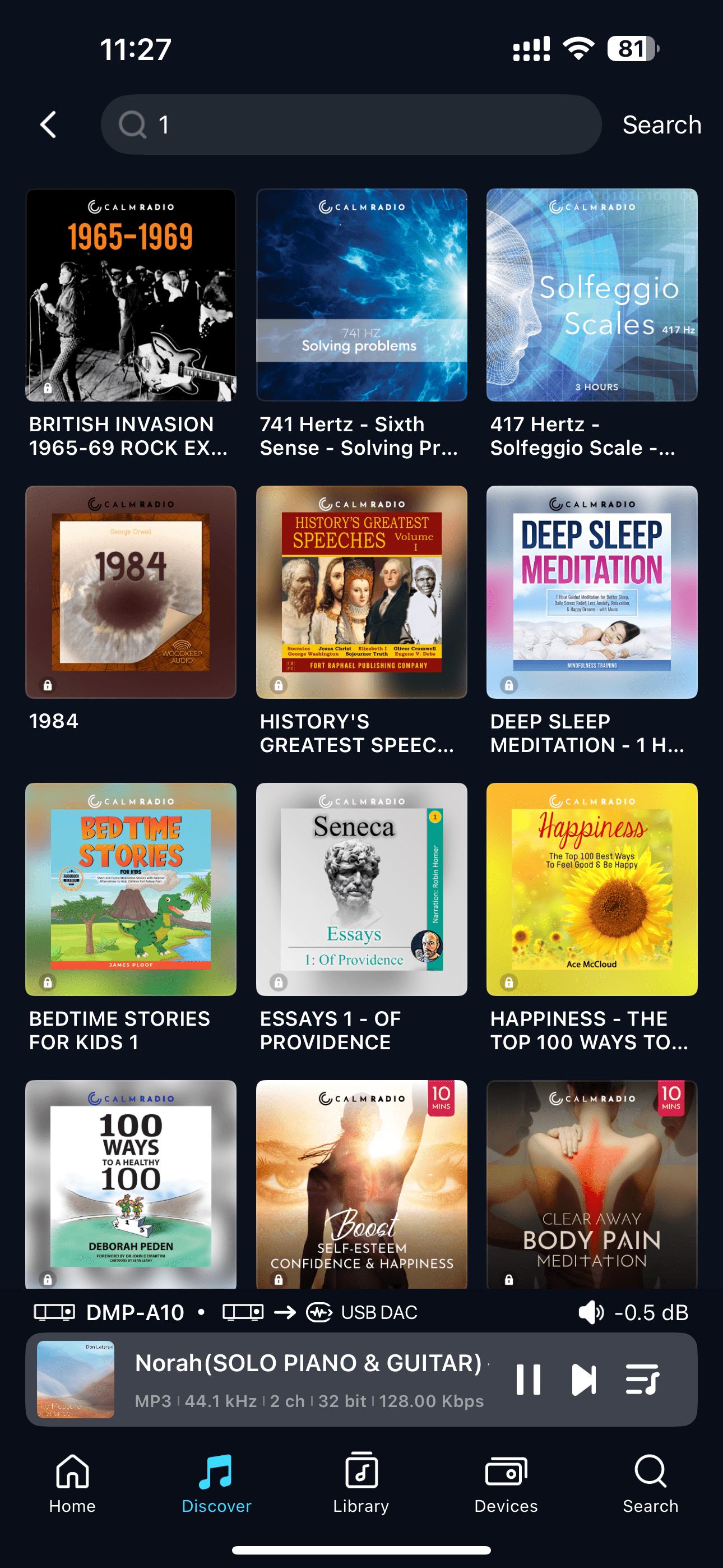Screen dimensions: 723x1568
Task: Open British Invasion 1965-69 Rock tile
Action: (x=131, y=295)
